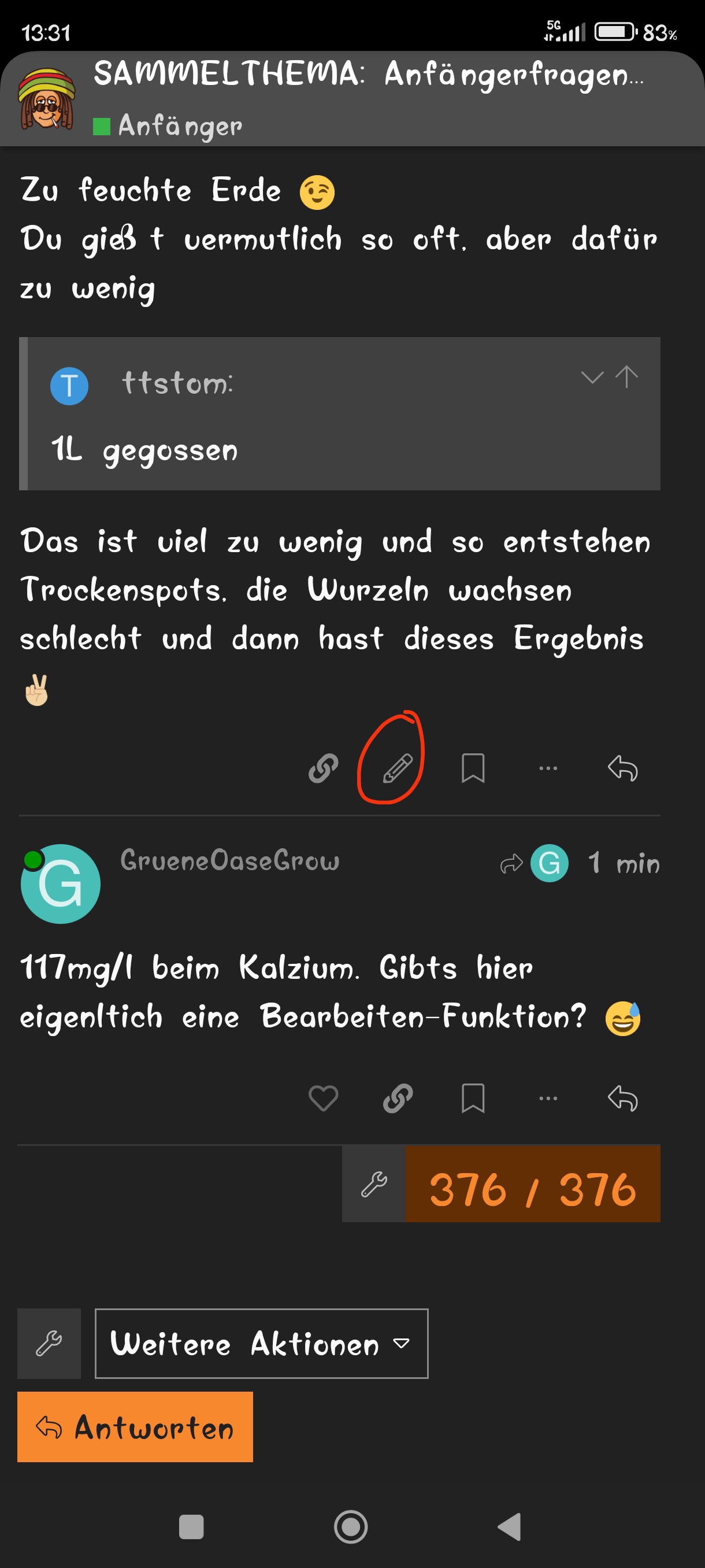Viewport: 705px width, 1568px height.
Task: Copy link of the Trockenspots post
Action: [323, 768]
